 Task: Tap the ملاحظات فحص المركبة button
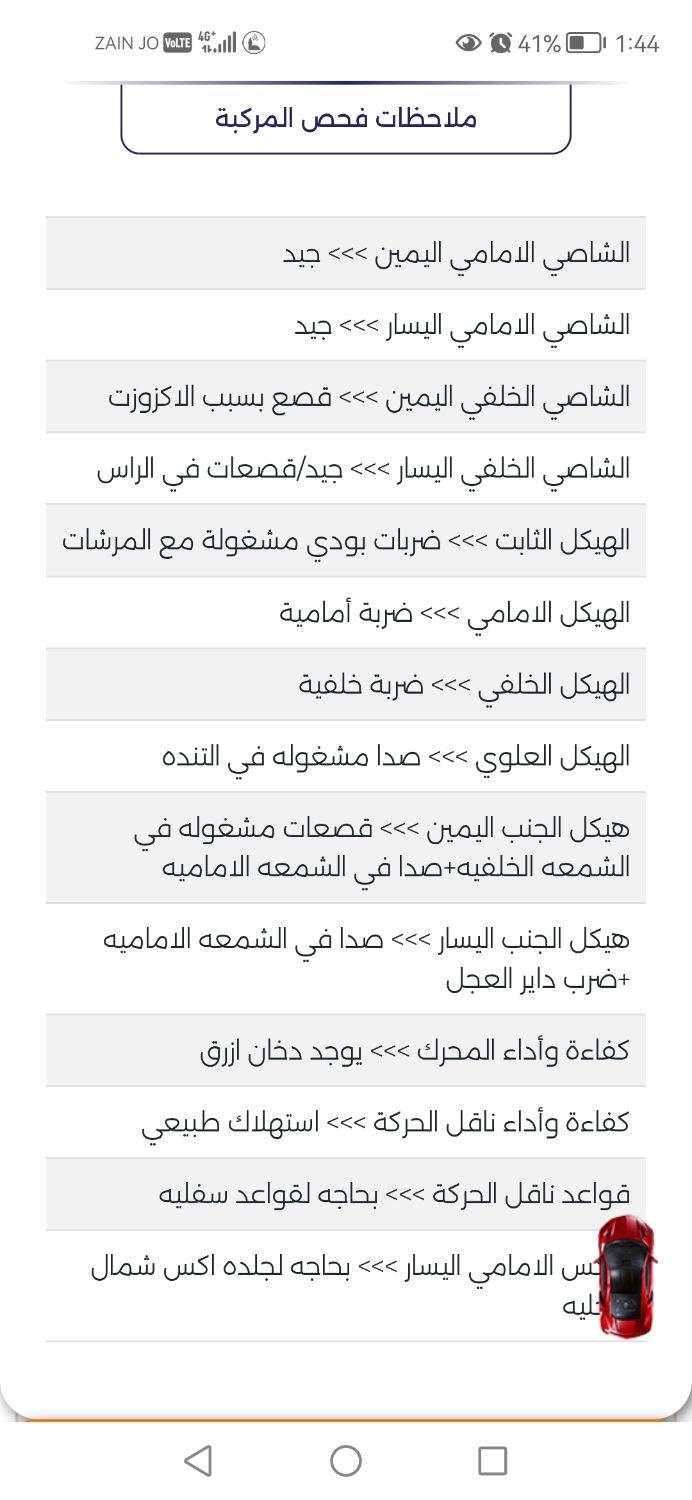click(x=346, y=118)
